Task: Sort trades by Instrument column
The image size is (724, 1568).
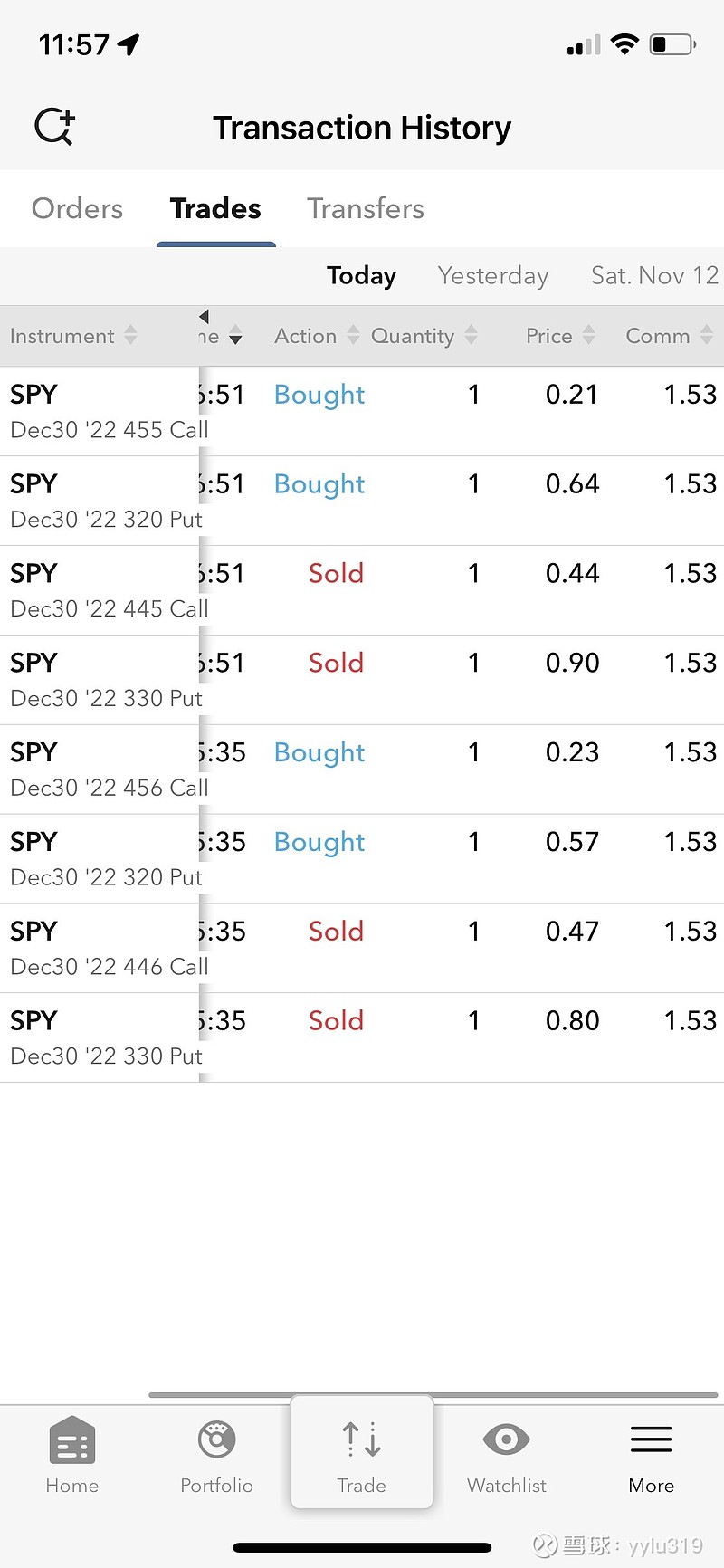Action: pos(73,336)
